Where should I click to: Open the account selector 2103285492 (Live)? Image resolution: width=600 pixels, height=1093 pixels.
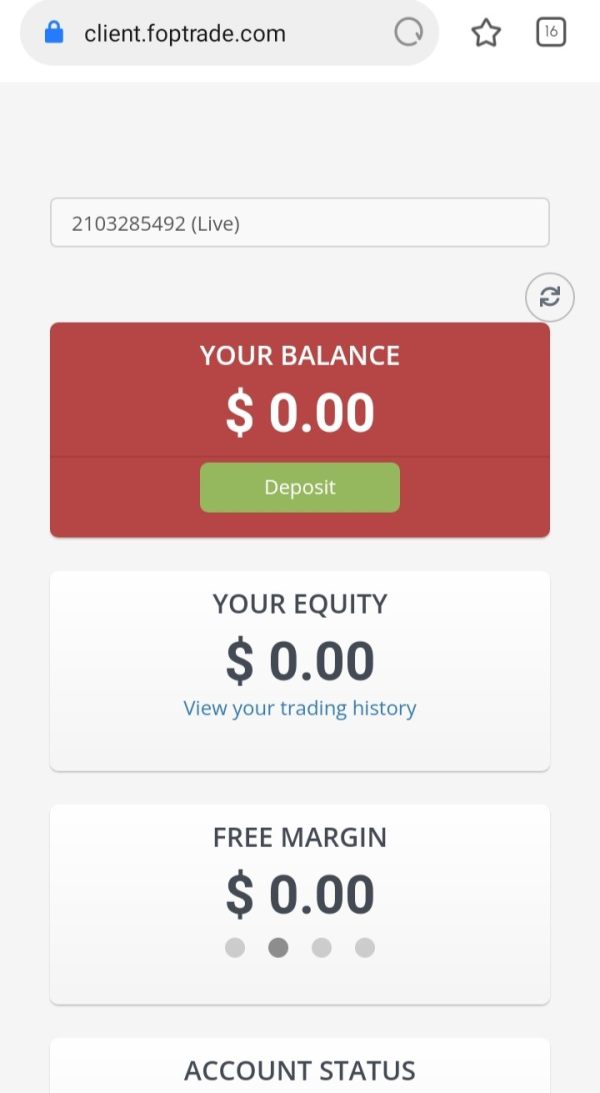(300, 223)
